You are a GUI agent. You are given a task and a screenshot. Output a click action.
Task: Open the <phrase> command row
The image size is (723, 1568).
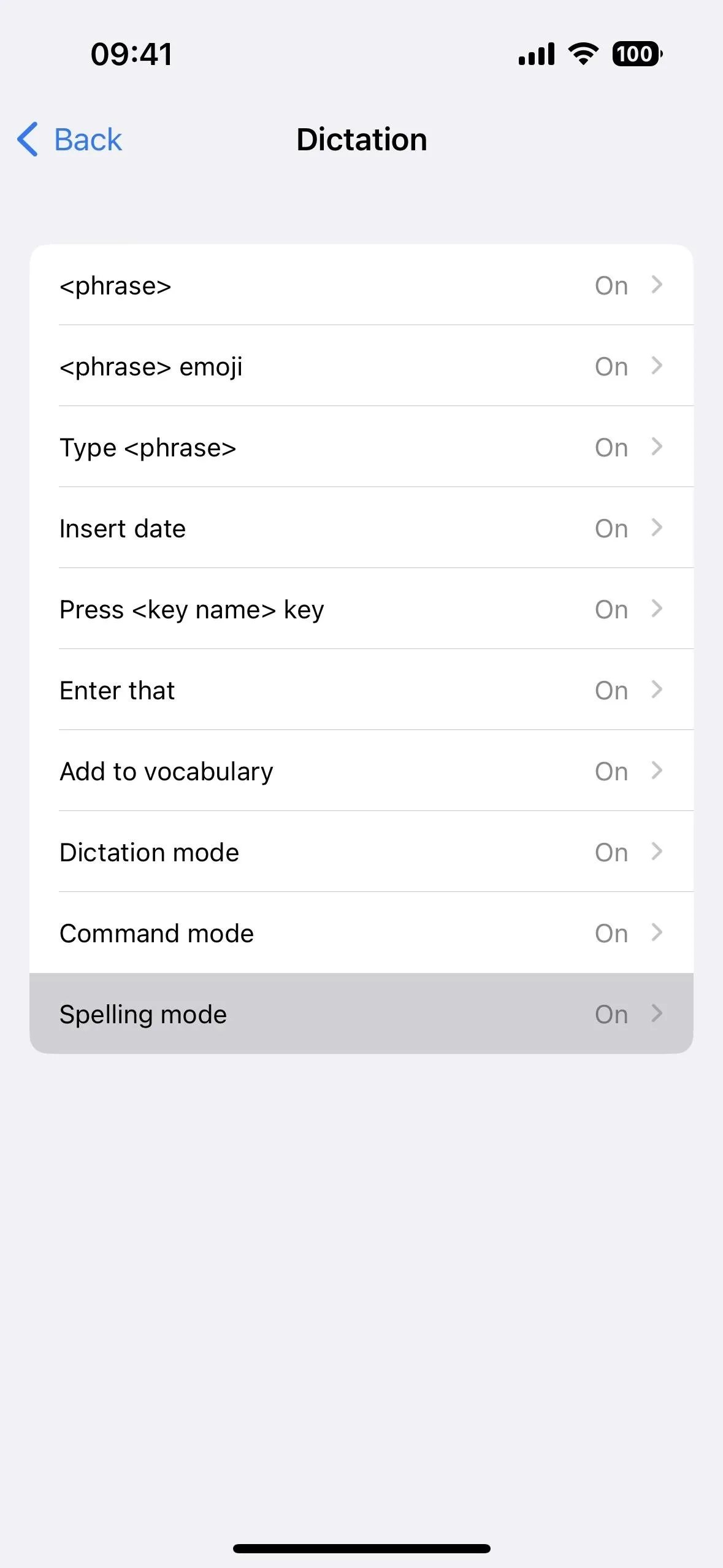pos(361,285)
